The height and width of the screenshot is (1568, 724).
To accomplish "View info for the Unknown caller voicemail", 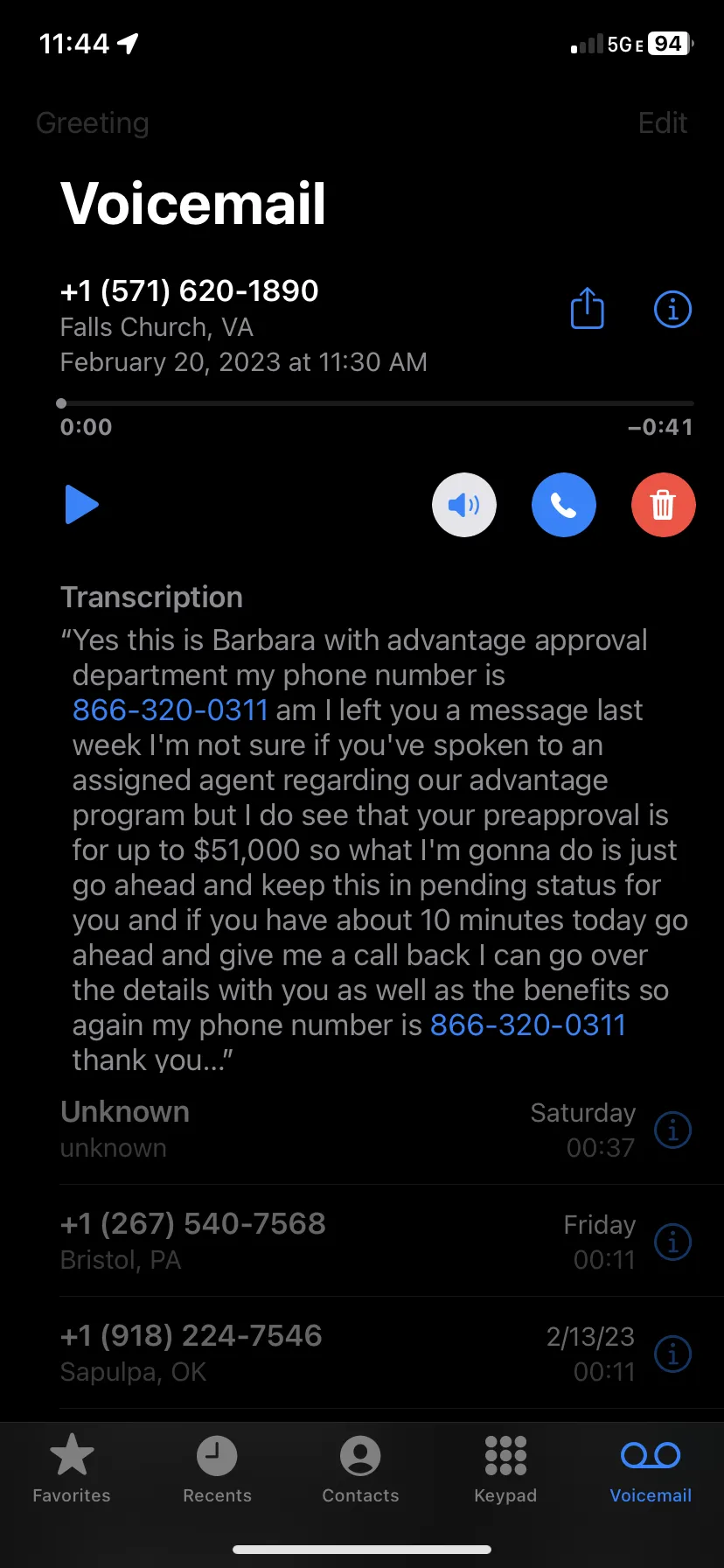I will pyautogui.click(x=672, y=1130).
